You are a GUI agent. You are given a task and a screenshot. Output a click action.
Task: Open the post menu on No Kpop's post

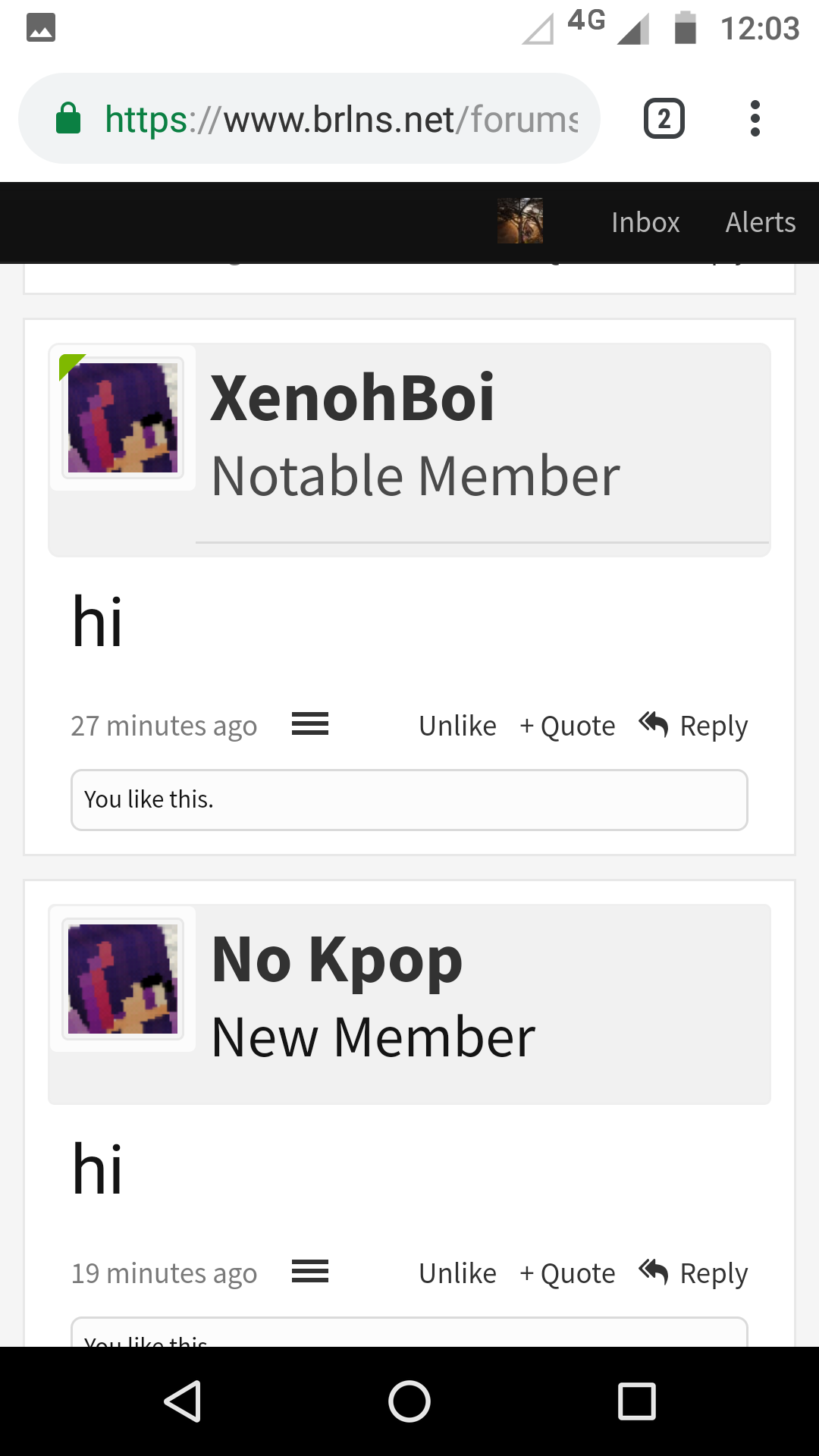click(x=310, y=1272)
